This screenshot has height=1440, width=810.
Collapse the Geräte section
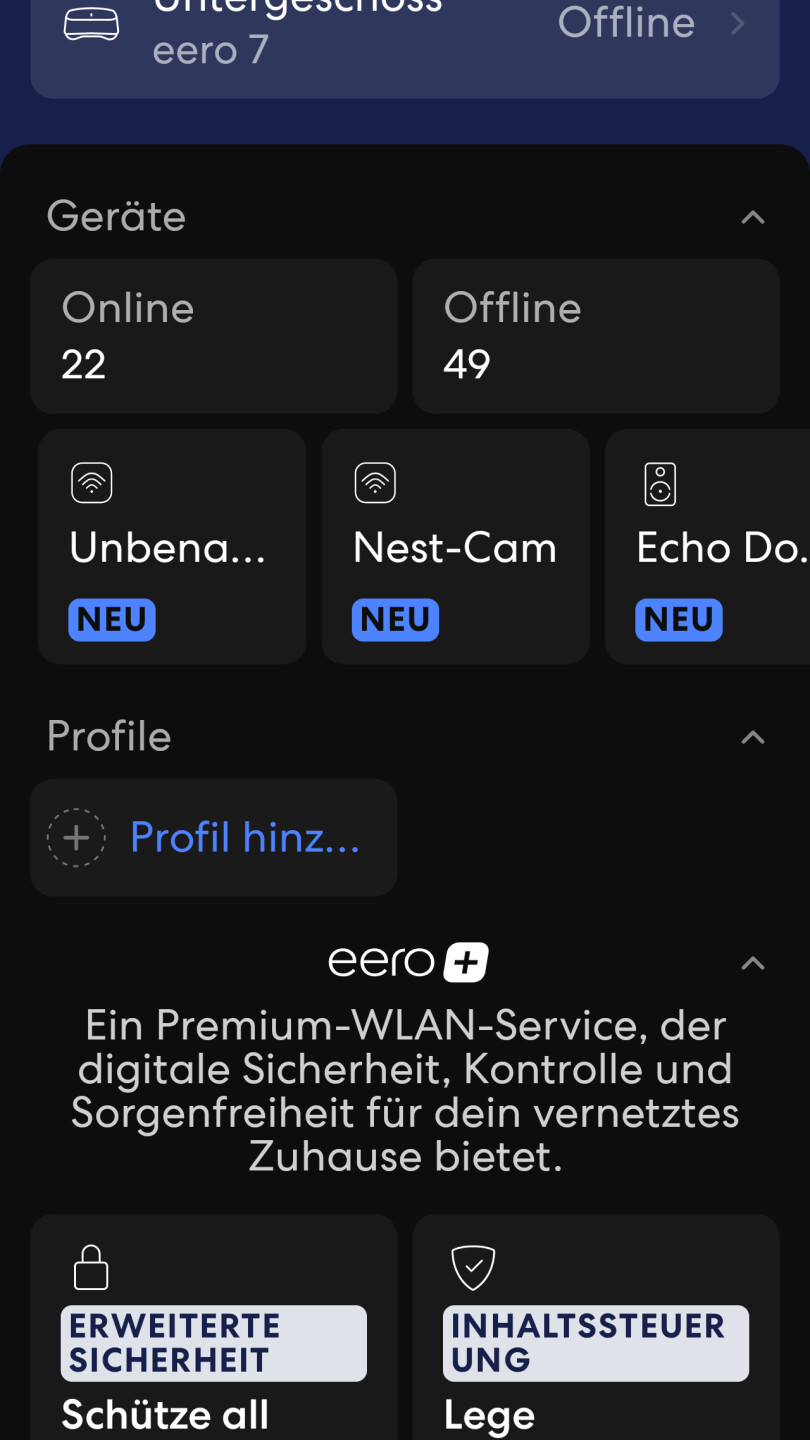751,216
